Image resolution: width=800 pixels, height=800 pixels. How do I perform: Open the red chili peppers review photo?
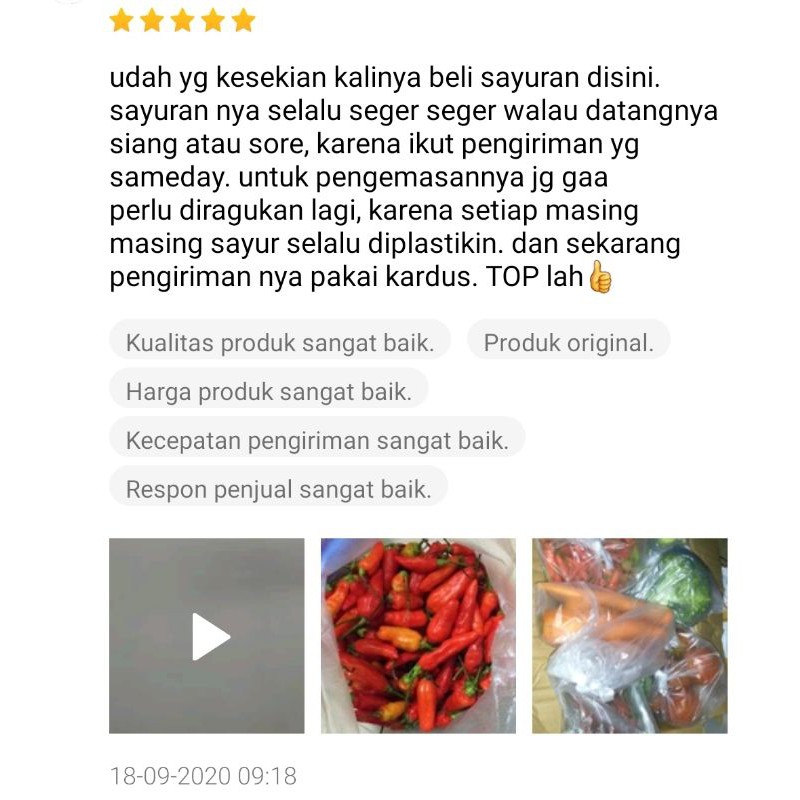click(x=418, y=636)
